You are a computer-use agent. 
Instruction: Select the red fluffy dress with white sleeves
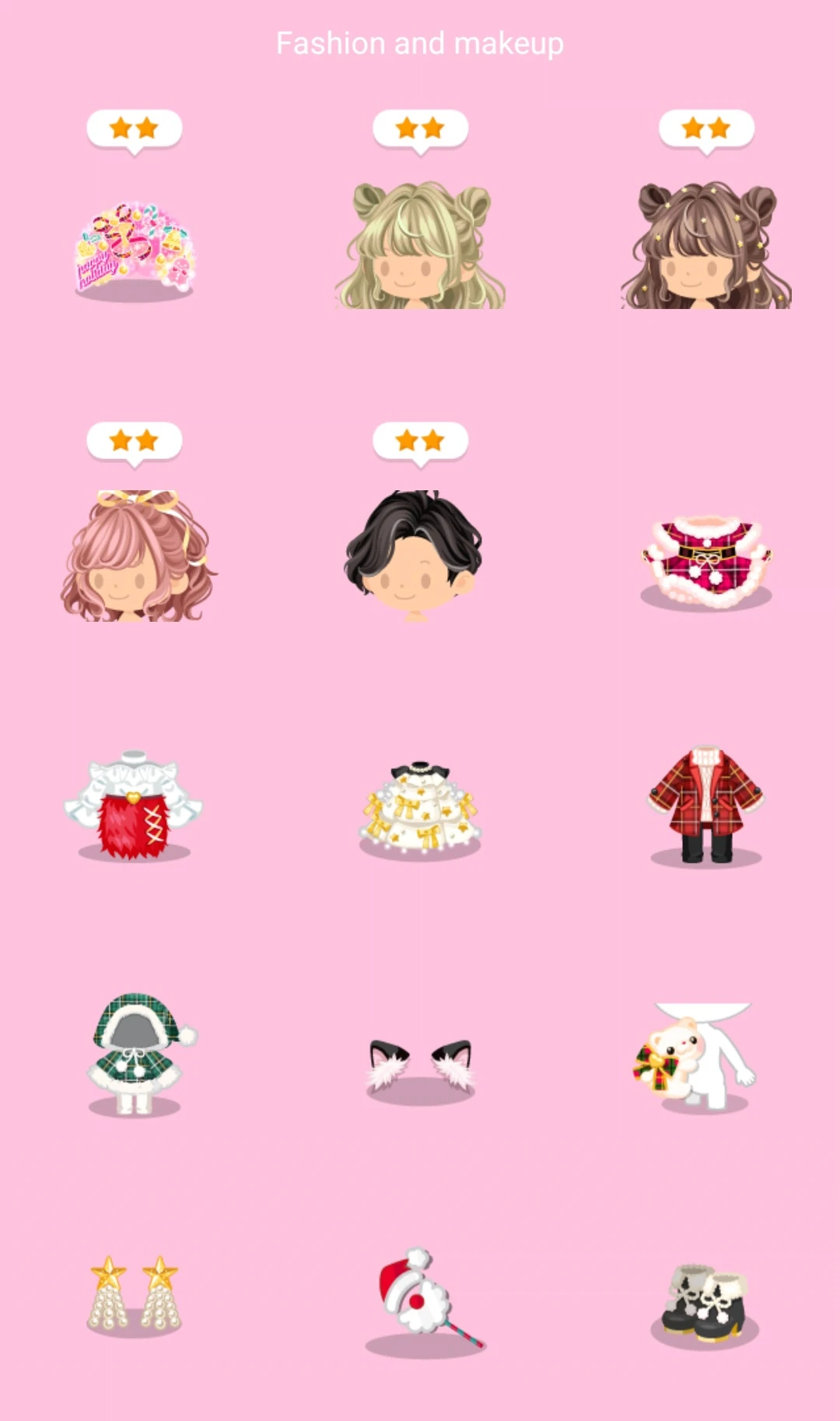click(132, 805)
